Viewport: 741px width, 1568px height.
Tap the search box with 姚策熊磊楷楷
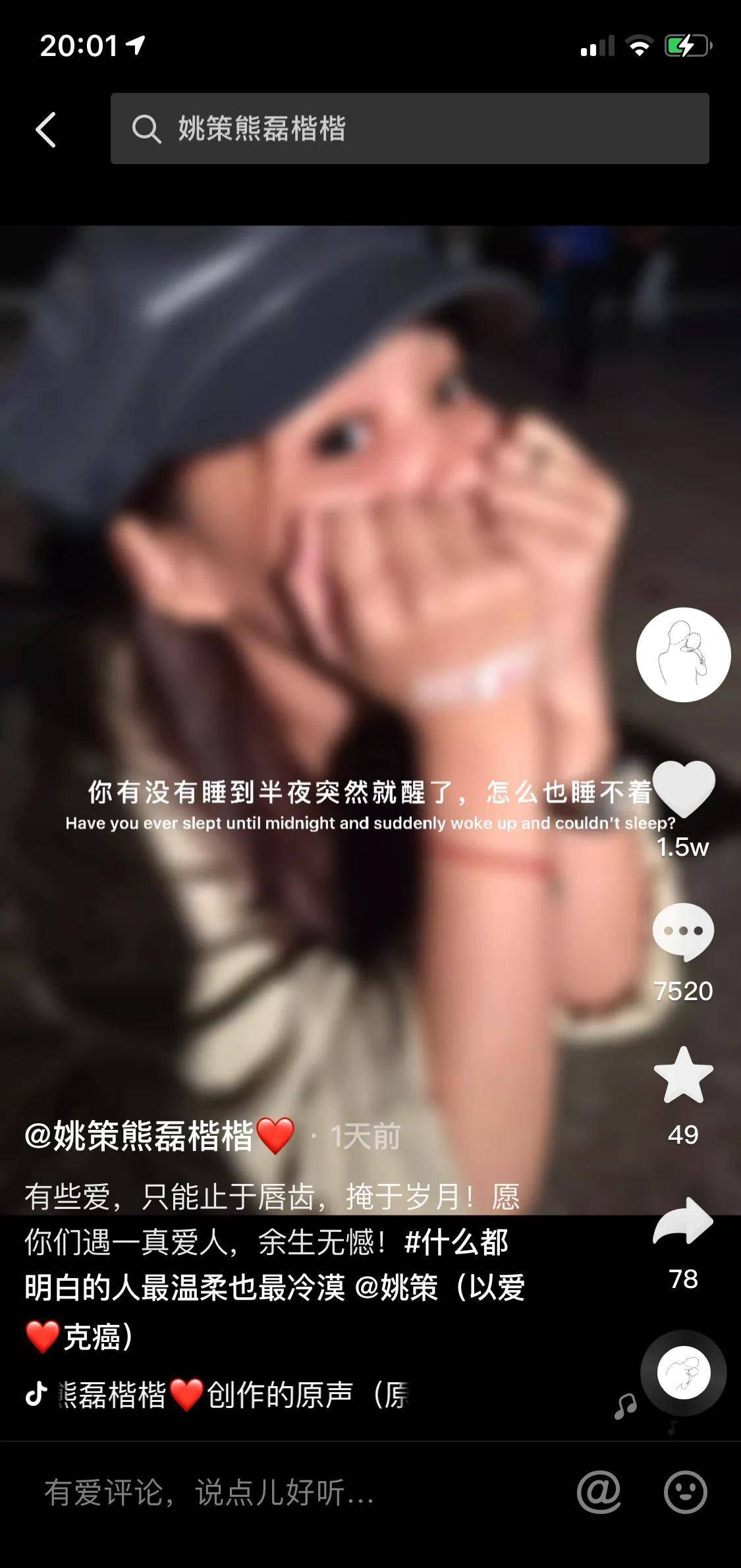[408, 128]
